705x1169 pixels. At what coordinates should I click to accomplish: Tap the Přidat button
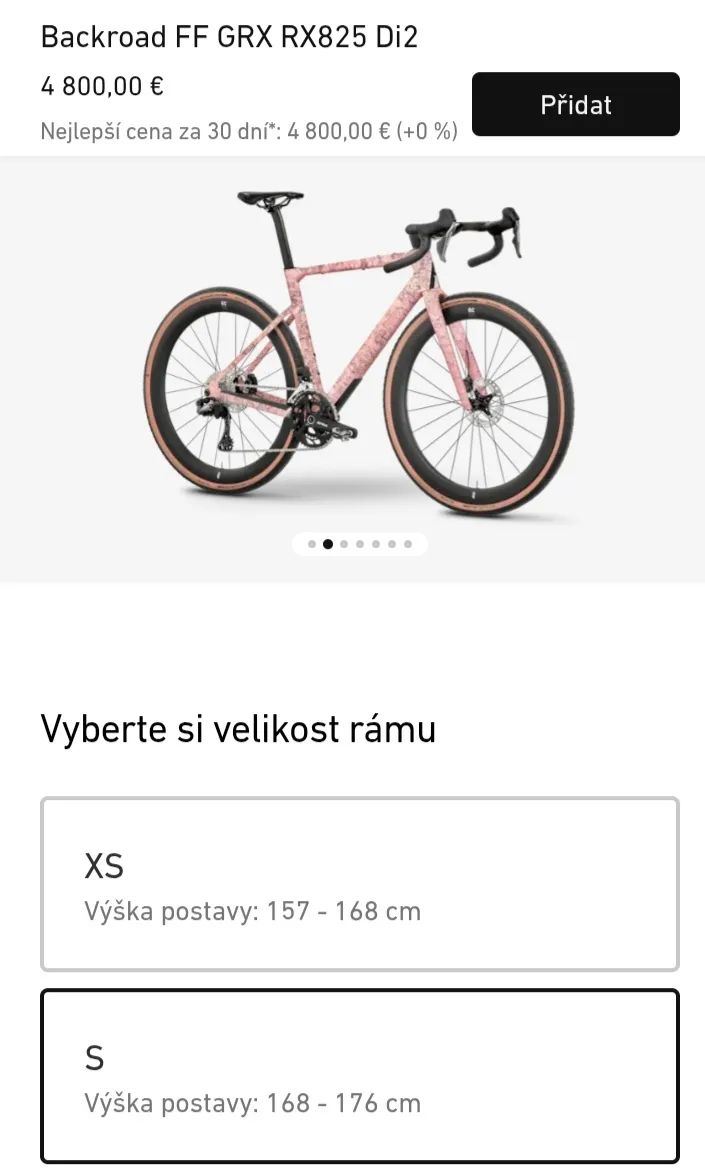575,104
